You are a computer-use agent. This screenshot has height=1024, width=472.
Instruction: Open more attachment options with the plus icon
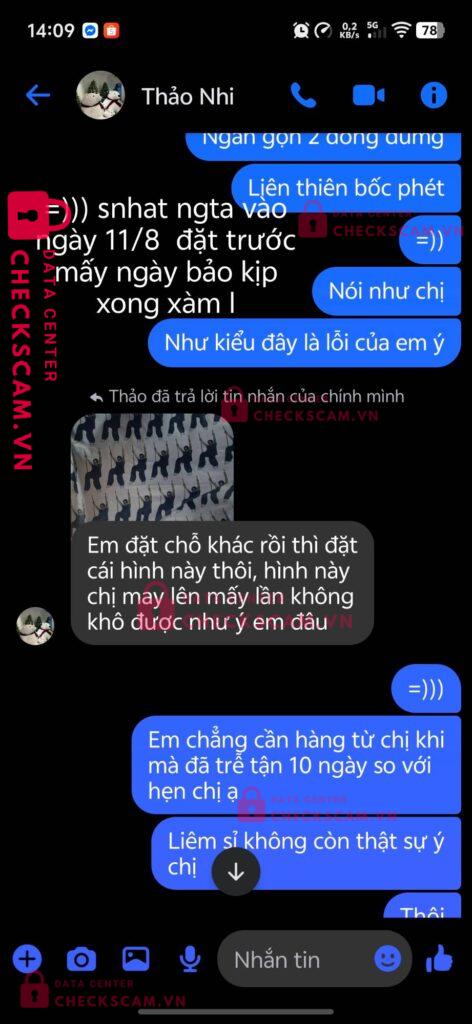27,959
